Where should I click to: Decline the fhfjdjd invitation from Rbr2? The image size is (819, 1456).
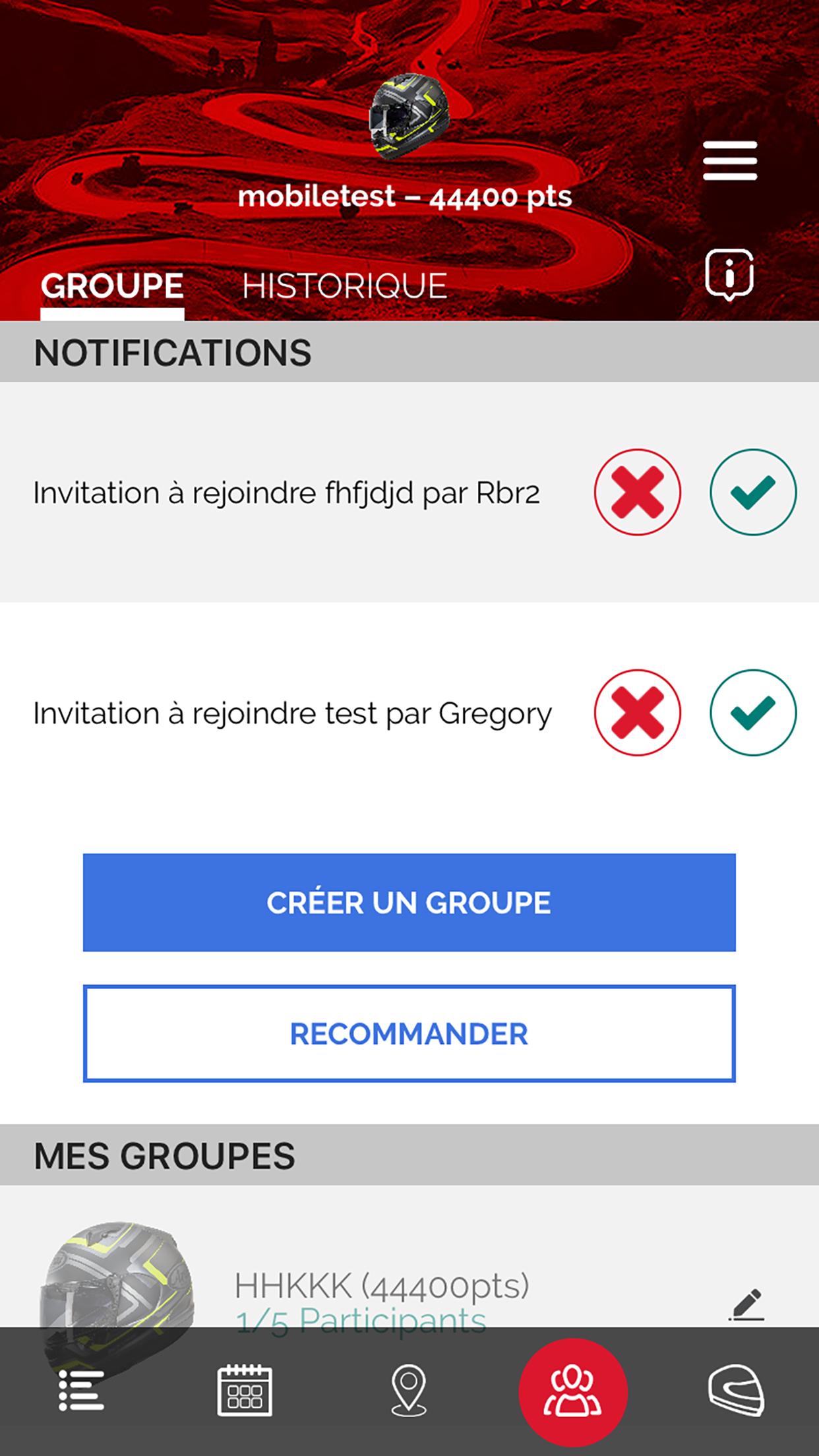637,492
